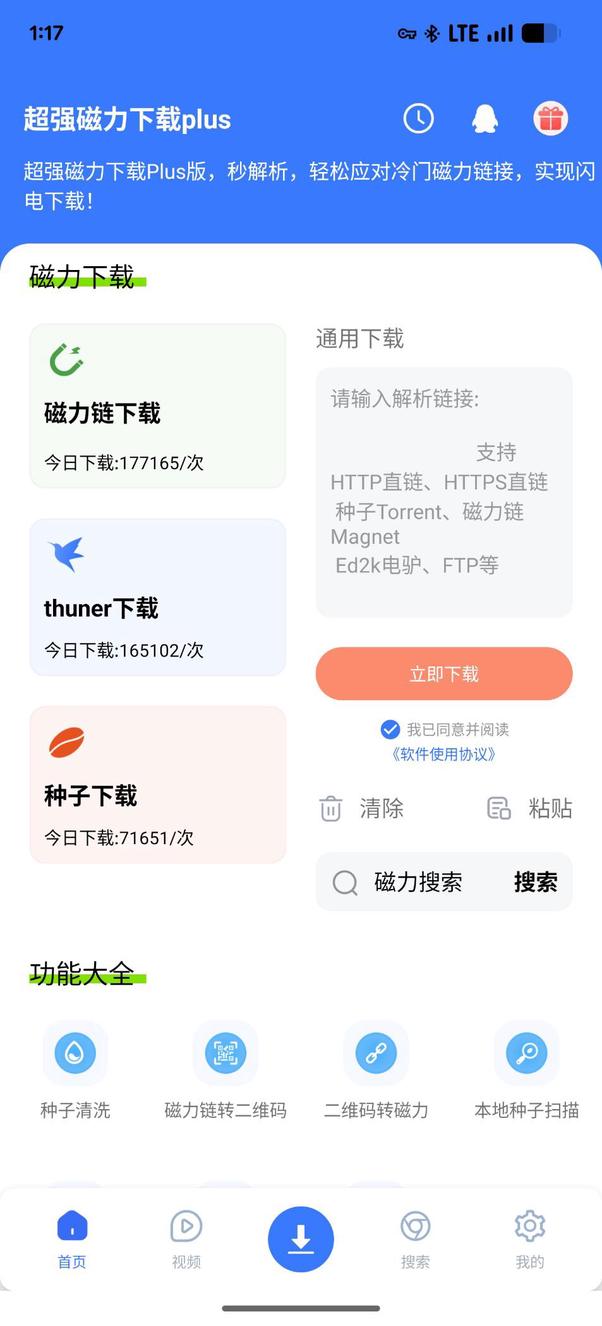Viewport: 602px width, 1326px height.
Task: Open the 《软件使用协议》 link
Action: coord(444,754)
